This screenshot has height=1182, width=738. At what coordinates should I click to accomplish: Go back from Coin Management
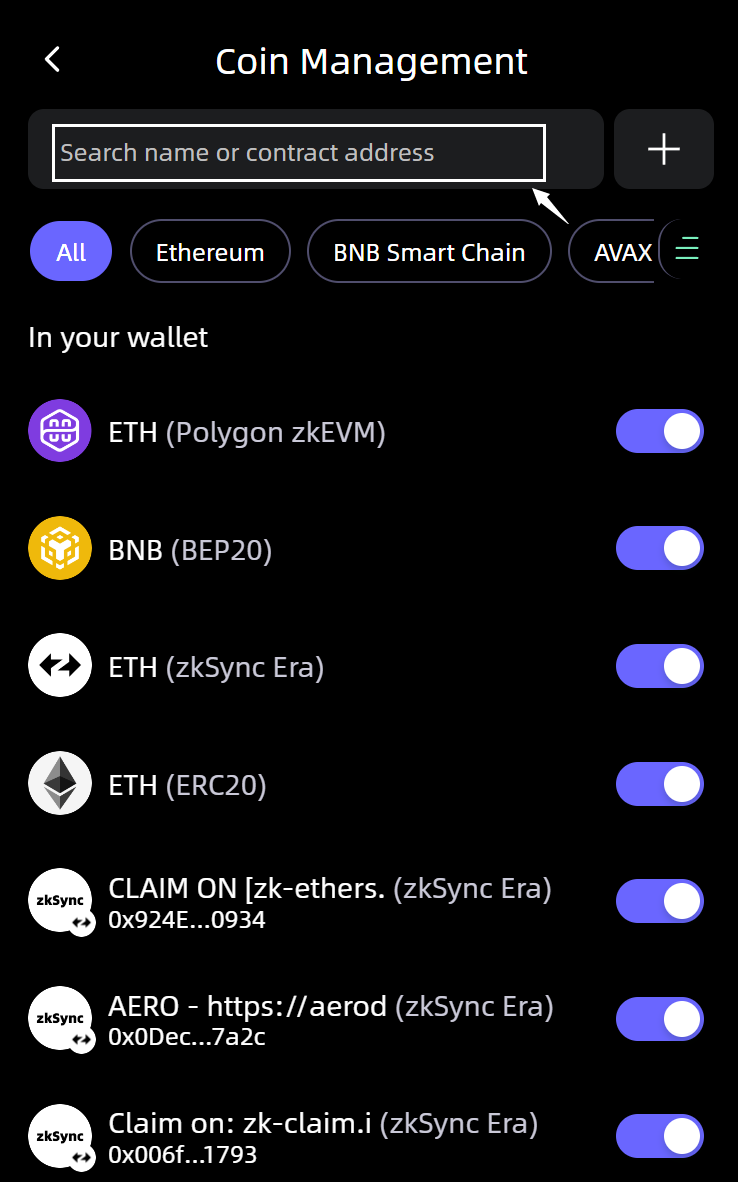53,60
